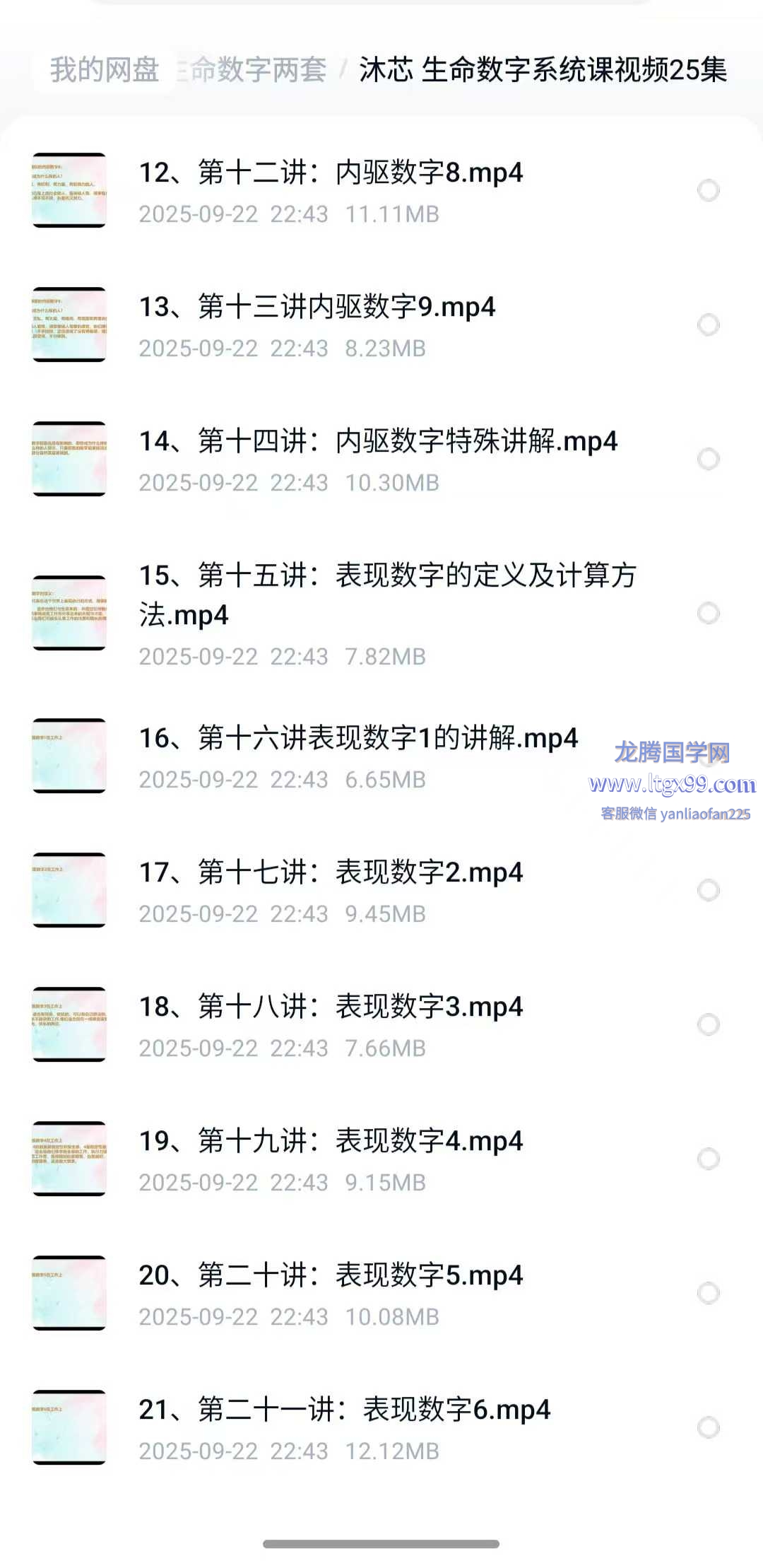Viewport: 763px width, 1568px height.
Task: Play video 17、第十七讲：表现数字2.mp4
Action: pos(331,873)
